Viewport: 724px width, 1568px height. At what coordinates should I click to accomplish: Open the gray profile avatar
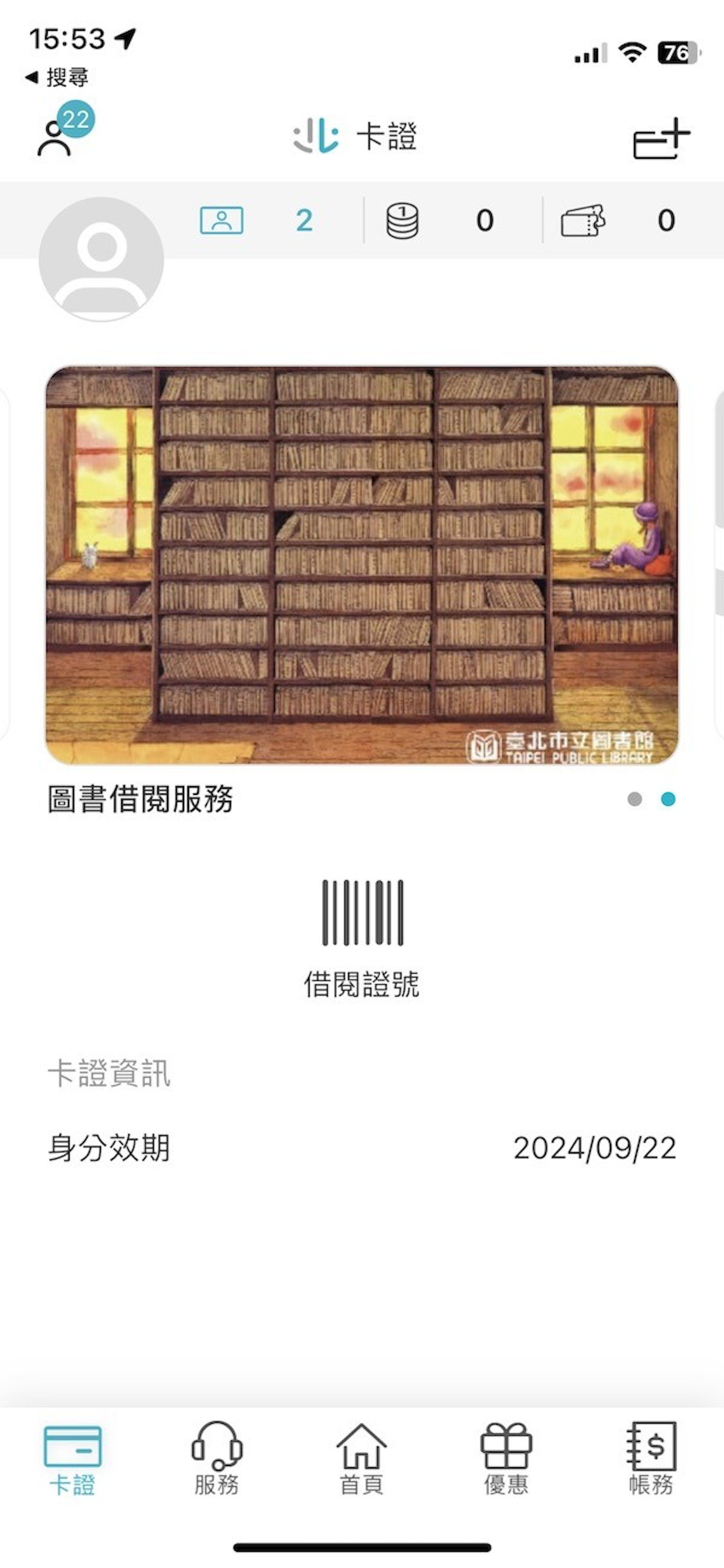coord(101,259)
